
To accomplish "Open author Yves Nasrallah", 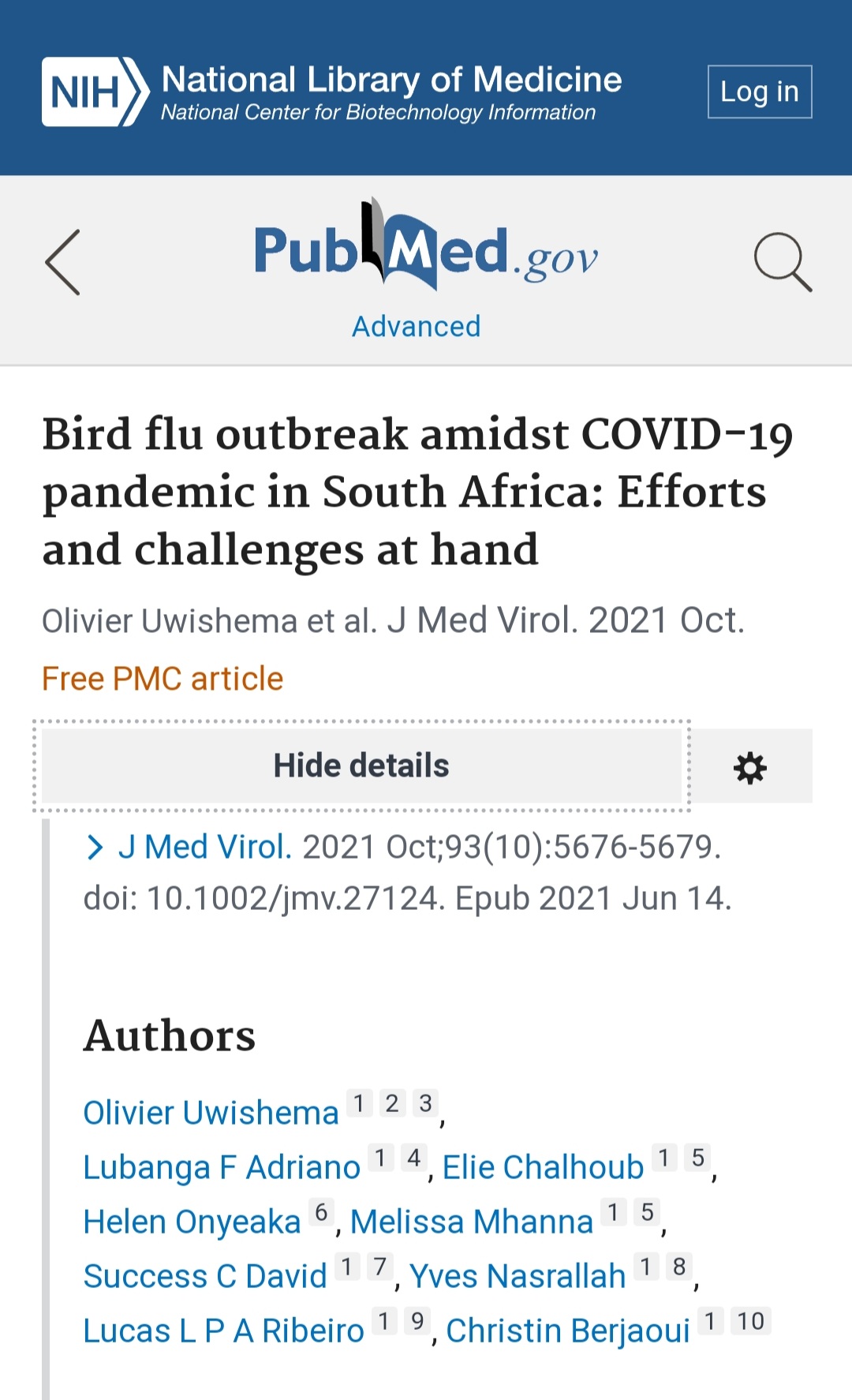I will point(518,1276).
